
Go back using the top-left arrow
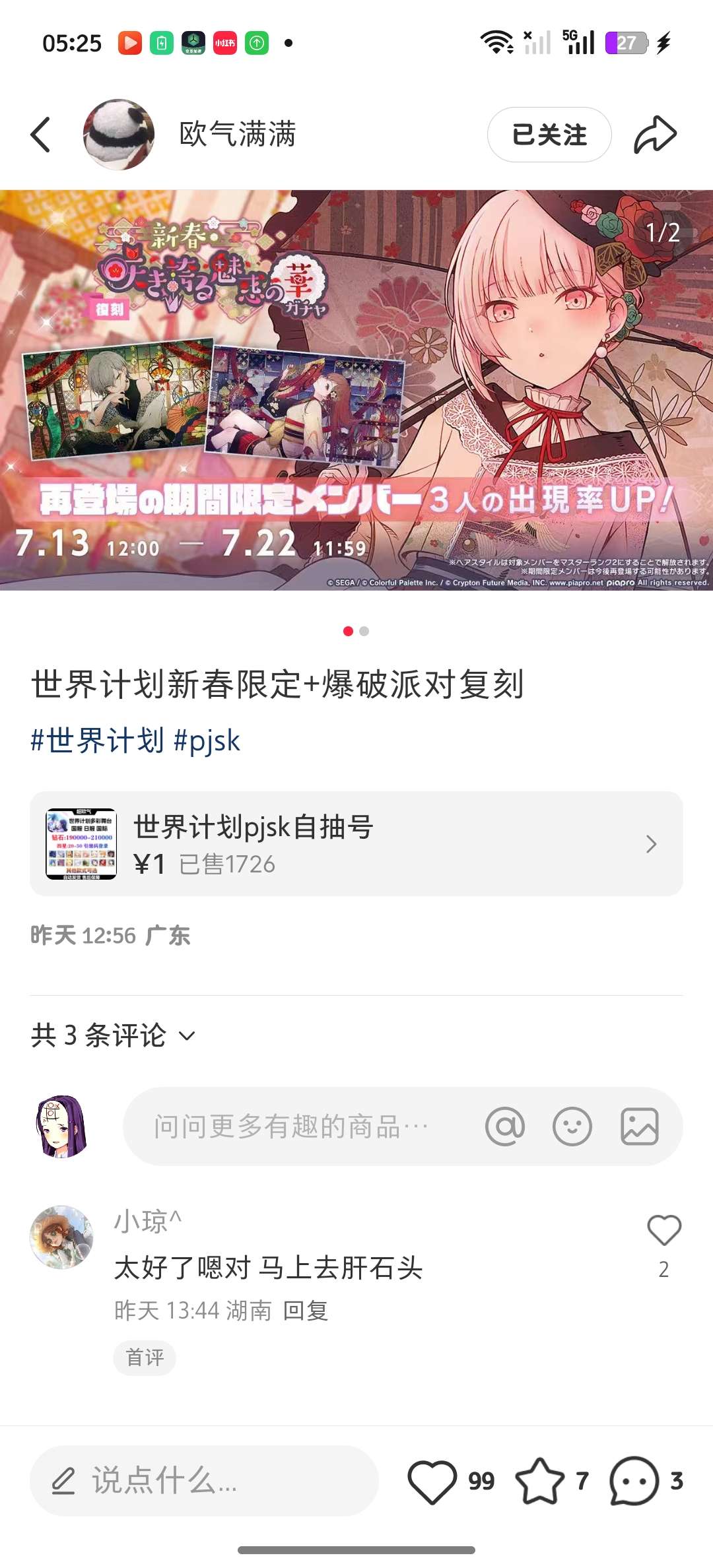(41, 135)
